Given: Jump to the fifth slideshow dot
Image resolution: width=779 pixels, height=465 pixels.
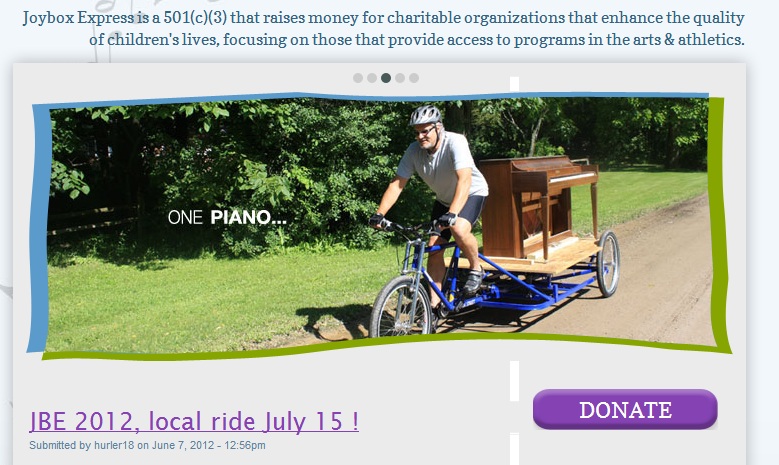Looking at the screenshot, I should (x=414, y=78).
